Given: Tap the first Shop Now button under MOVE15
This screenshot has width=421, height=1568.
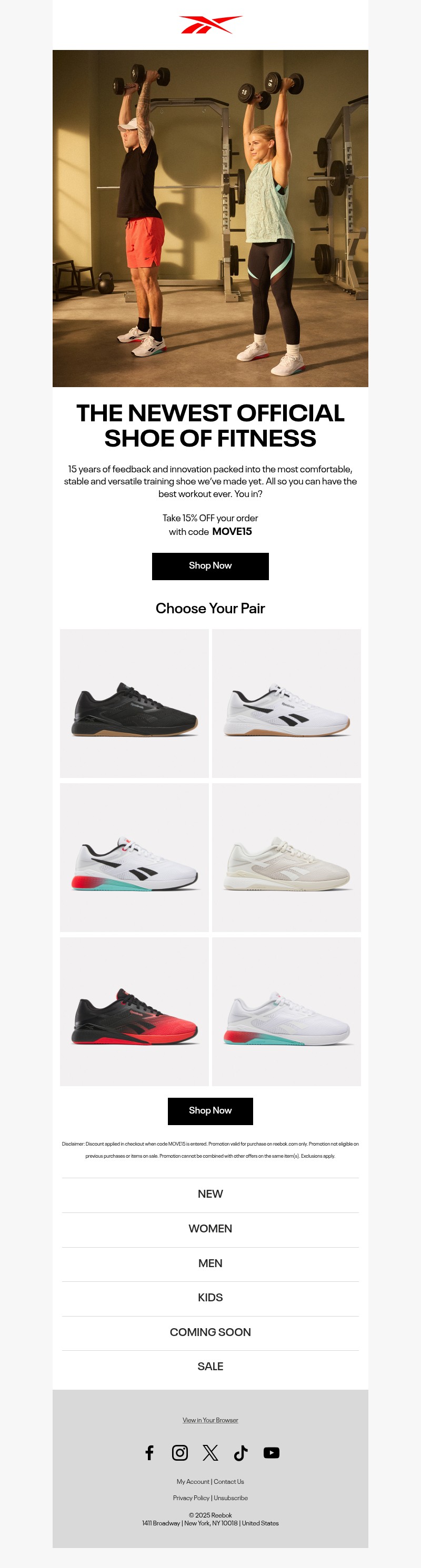Looking at the screenshot, I should (x=210, y=565).
